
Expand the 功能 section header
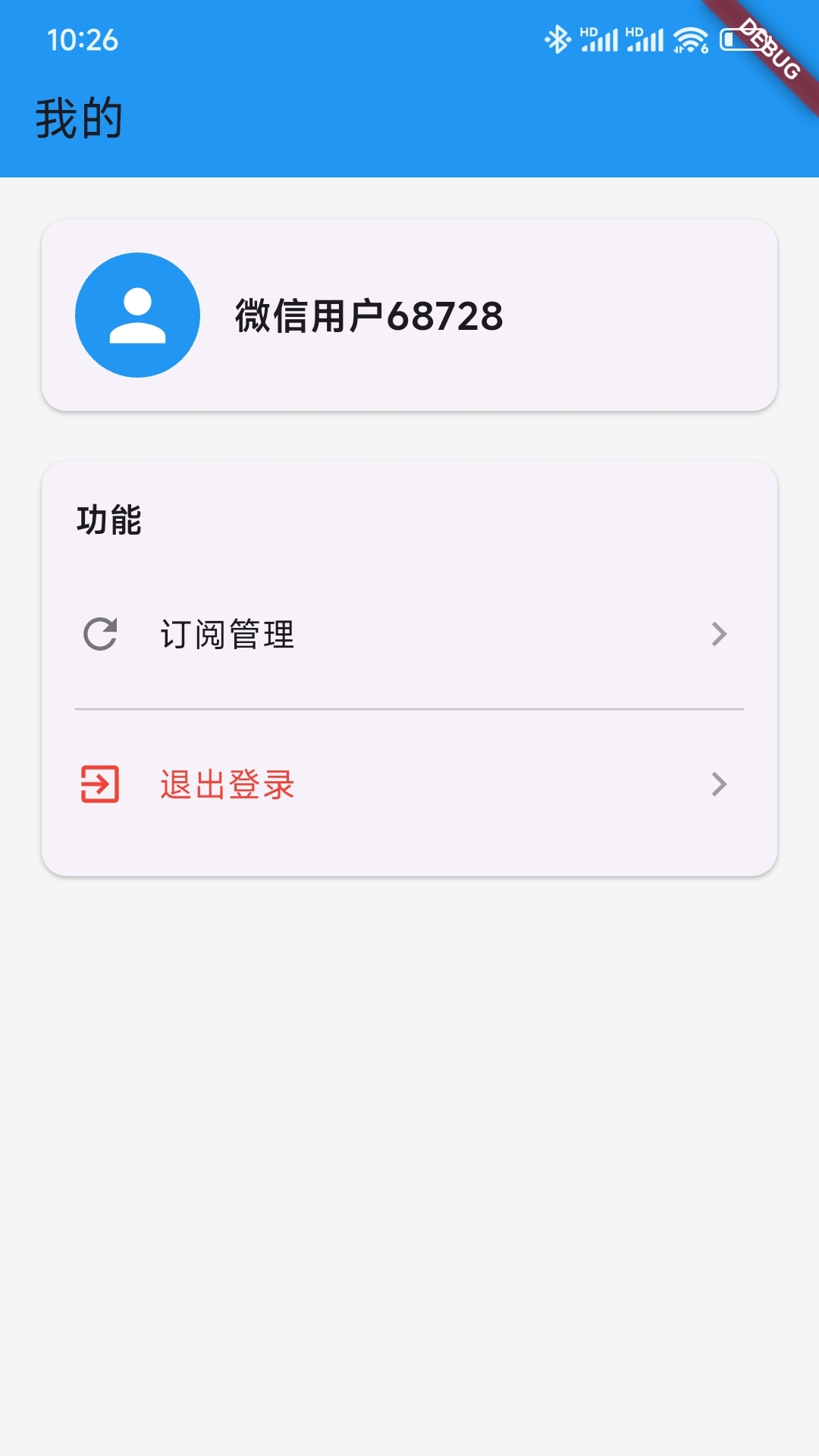[109, 520]
